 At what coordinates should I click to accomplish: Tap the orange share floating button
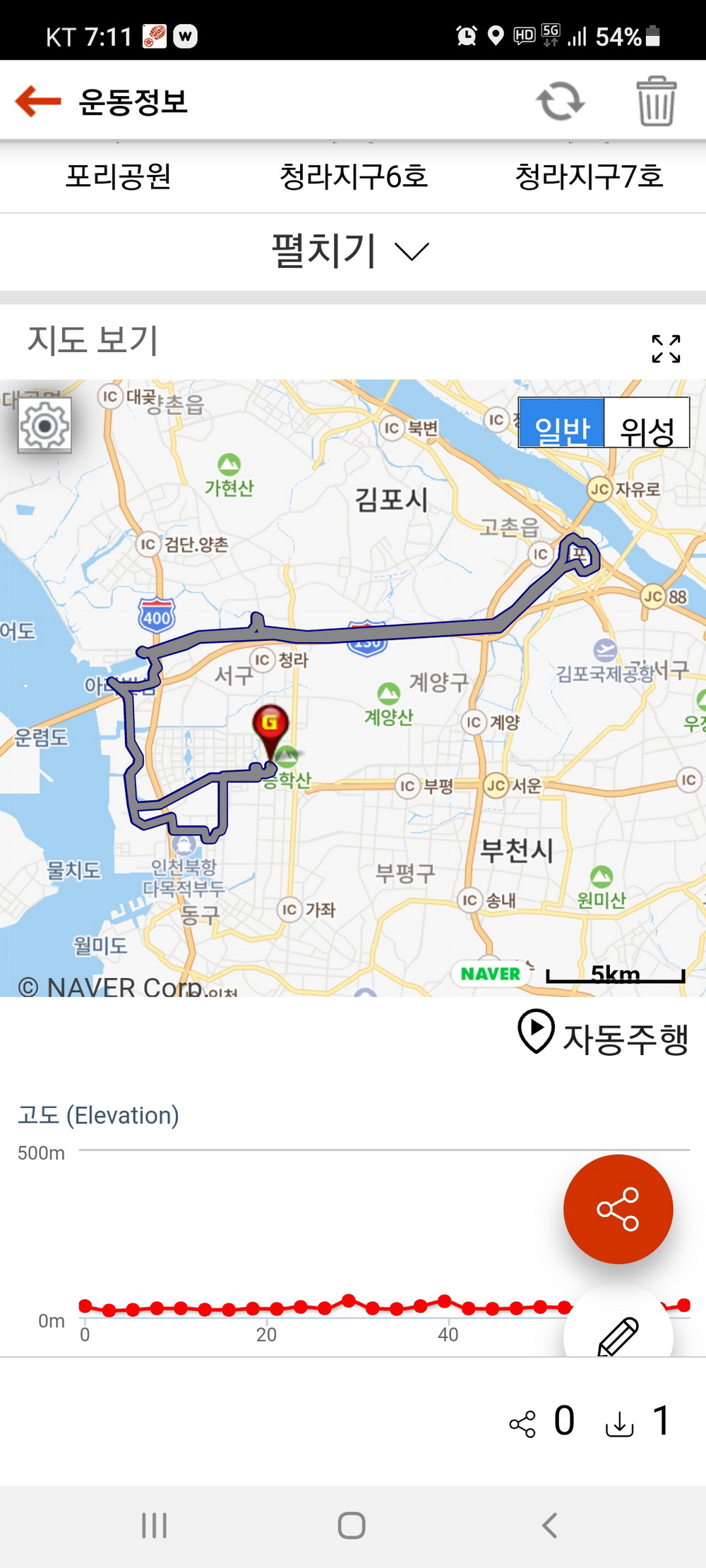pyautogui.click(x=618, y=1209)
